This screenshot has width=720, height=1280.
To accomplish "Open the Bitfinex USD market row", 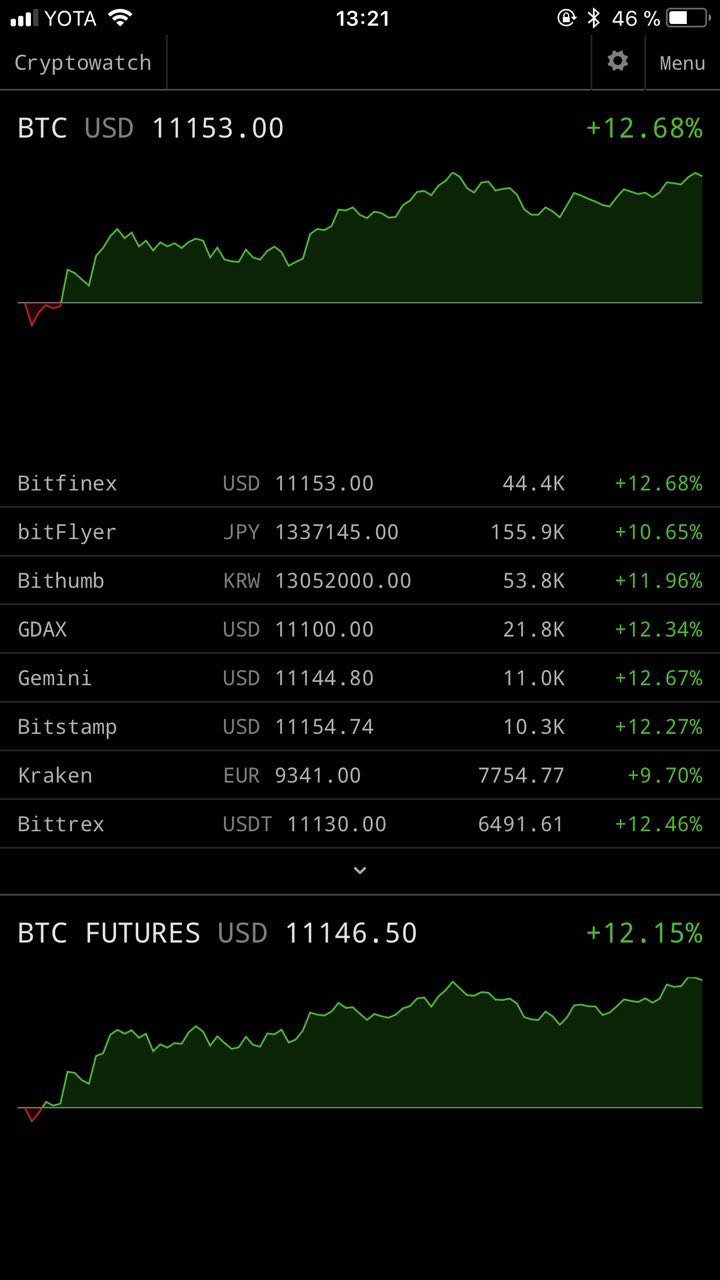I will (360, 484).
